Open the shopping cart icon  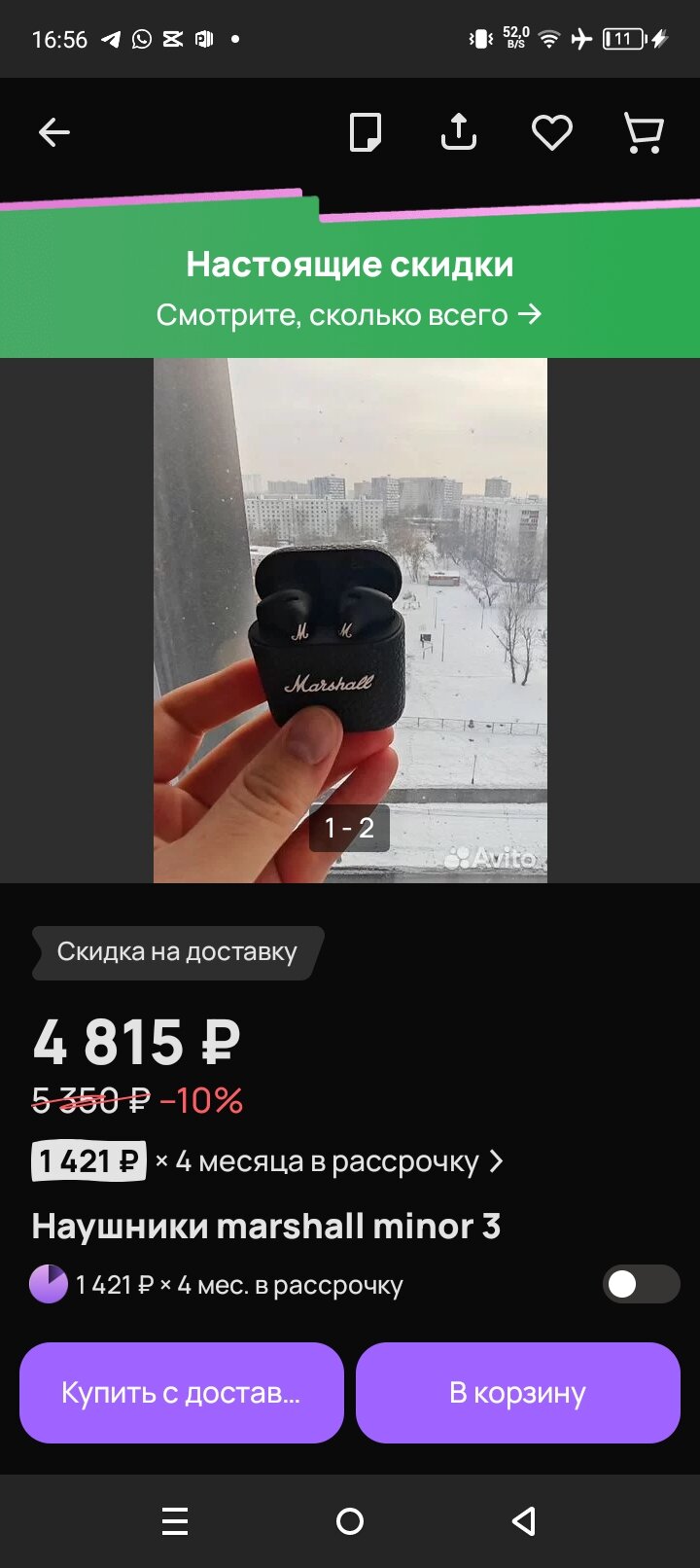point(643,132)
